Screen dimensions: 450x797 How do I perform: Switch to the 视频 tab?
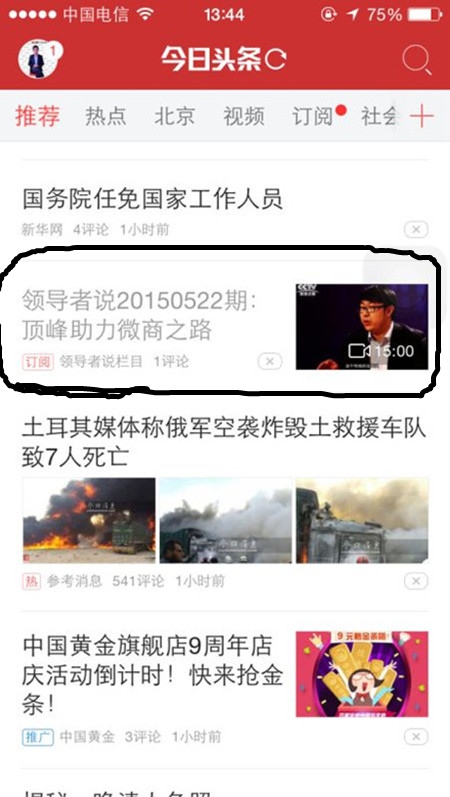[244, 116]
